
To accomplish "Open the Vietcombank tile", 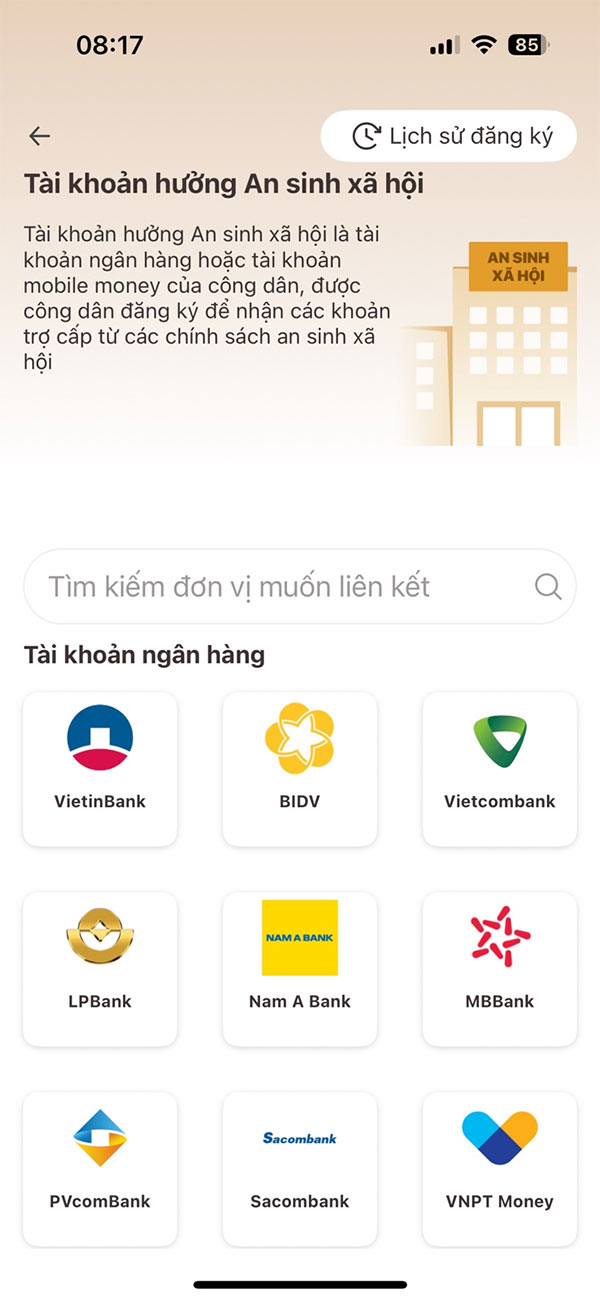I will [500, 768].
